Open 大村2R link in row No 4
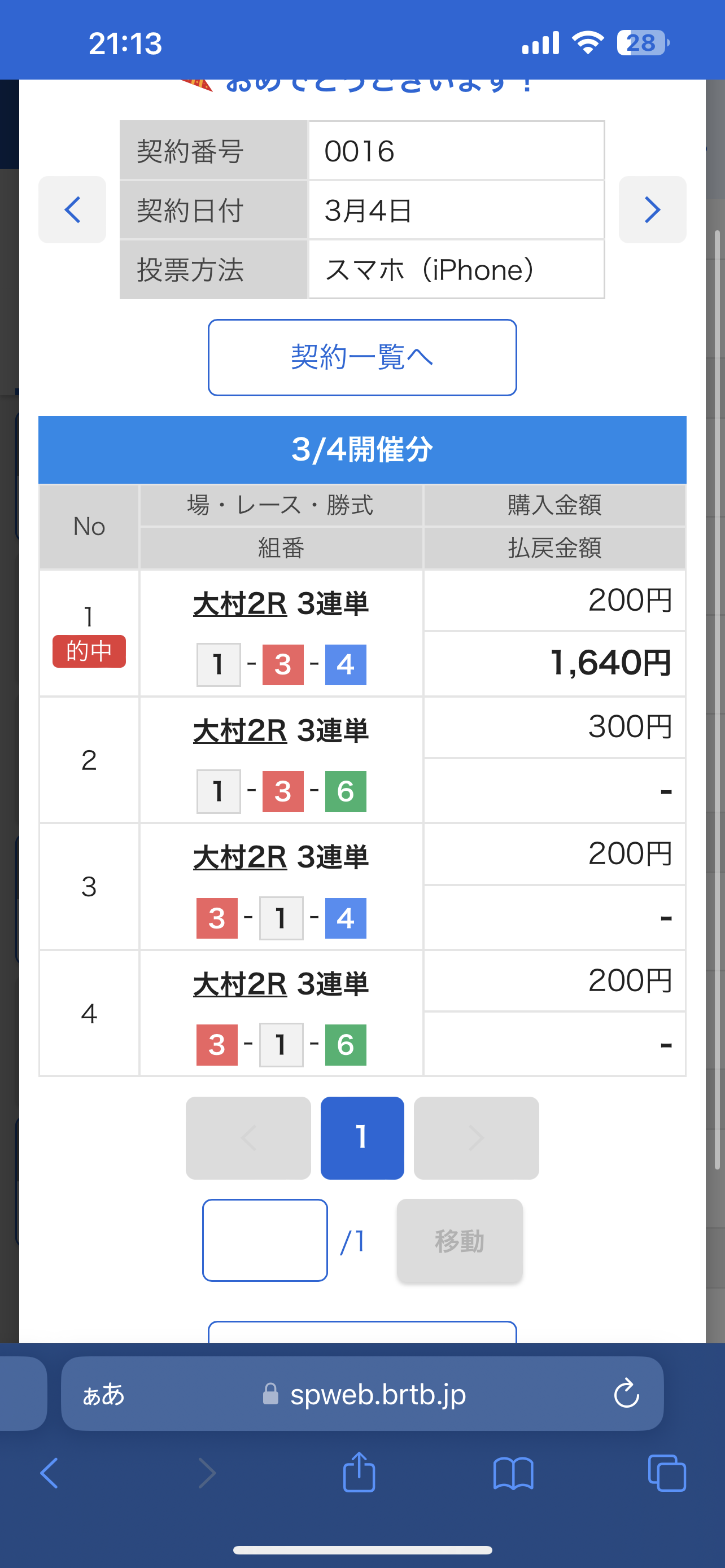 click(240, 984)
